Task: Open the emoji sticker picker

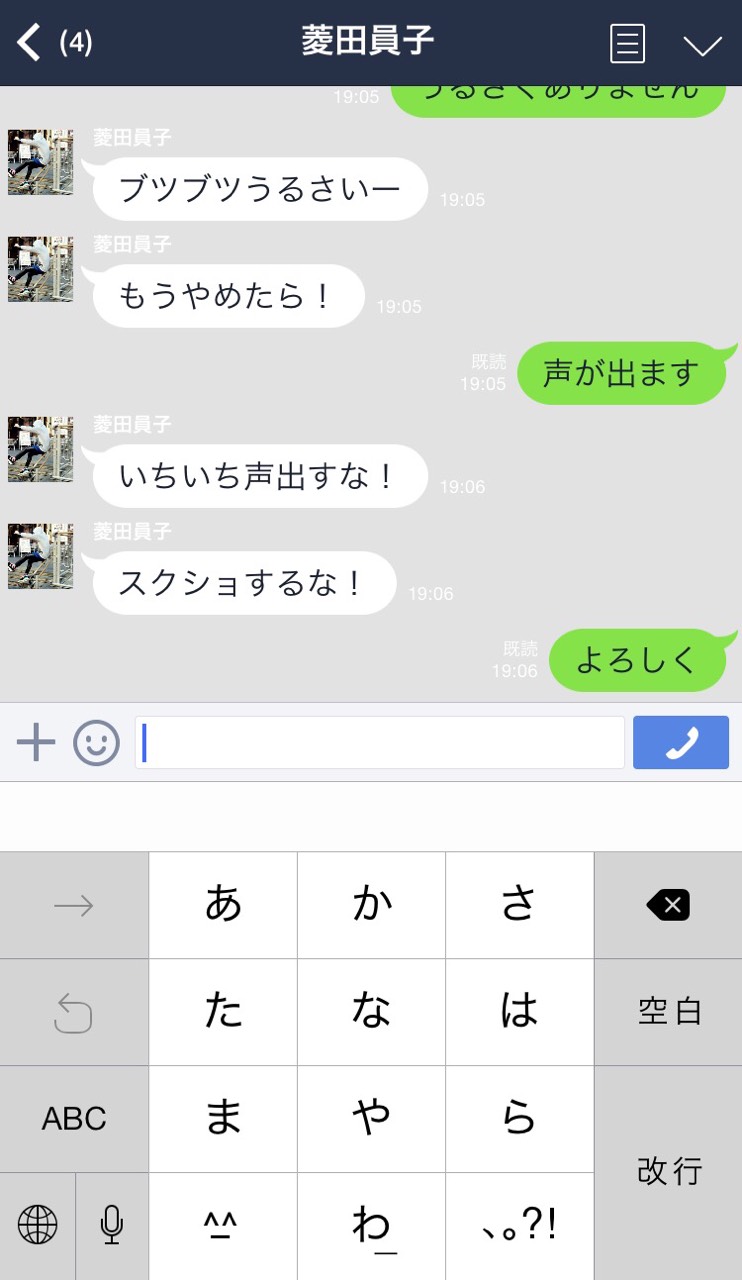Action: tap(96, 743)
